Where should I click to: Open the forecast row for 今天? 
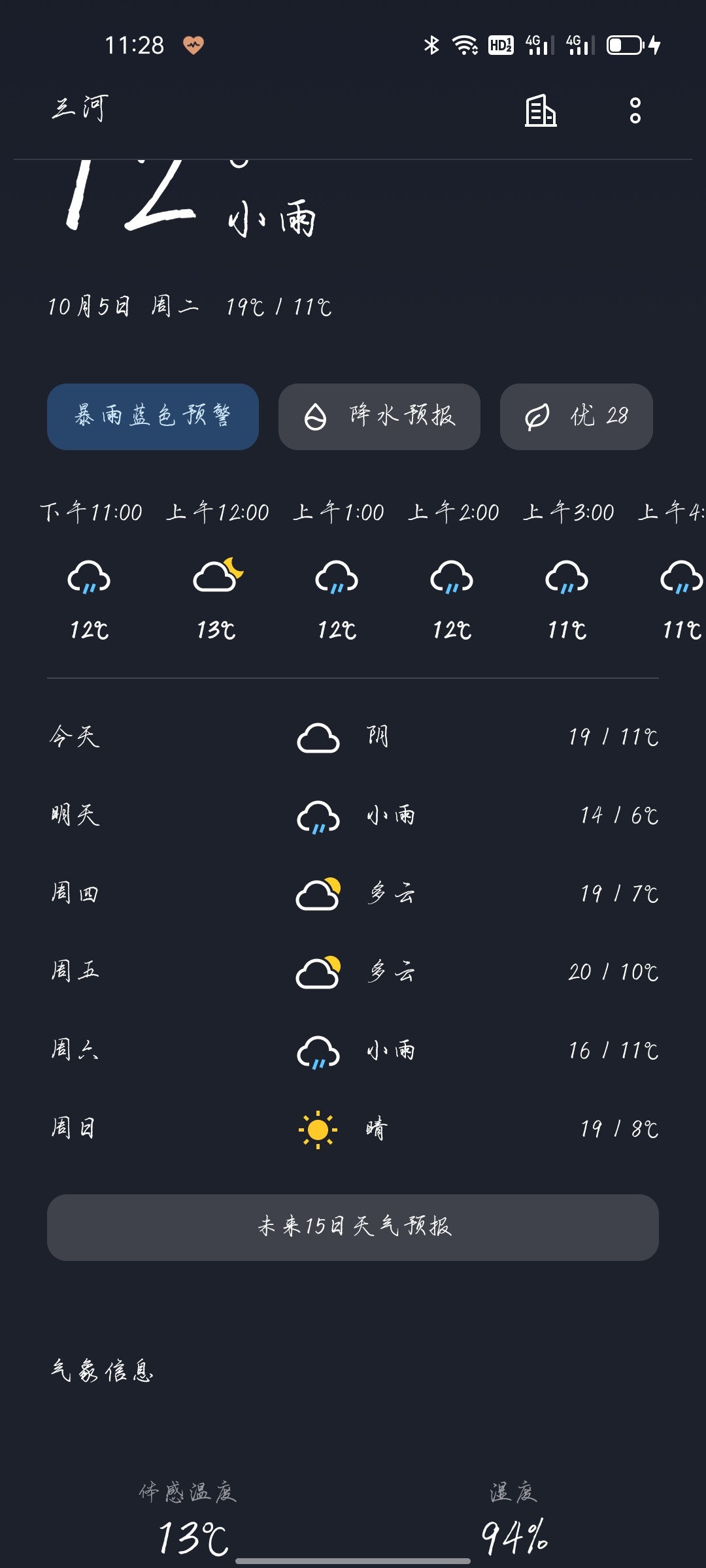(353, 737)
